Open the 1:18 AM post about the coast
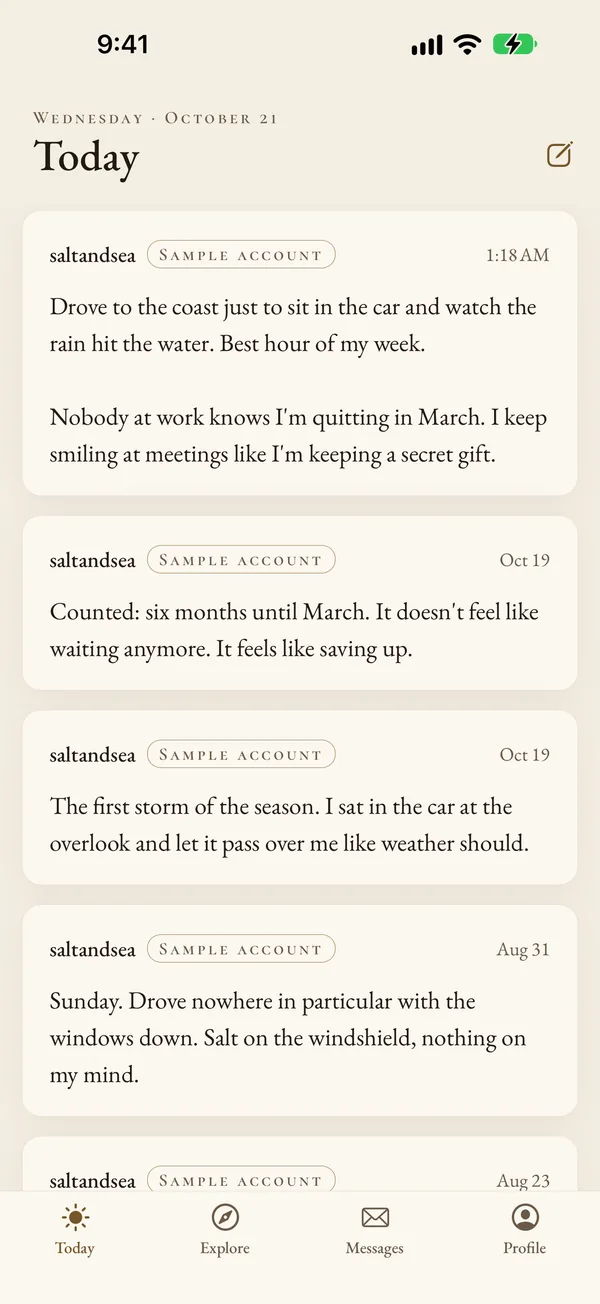 pos(300,353)
